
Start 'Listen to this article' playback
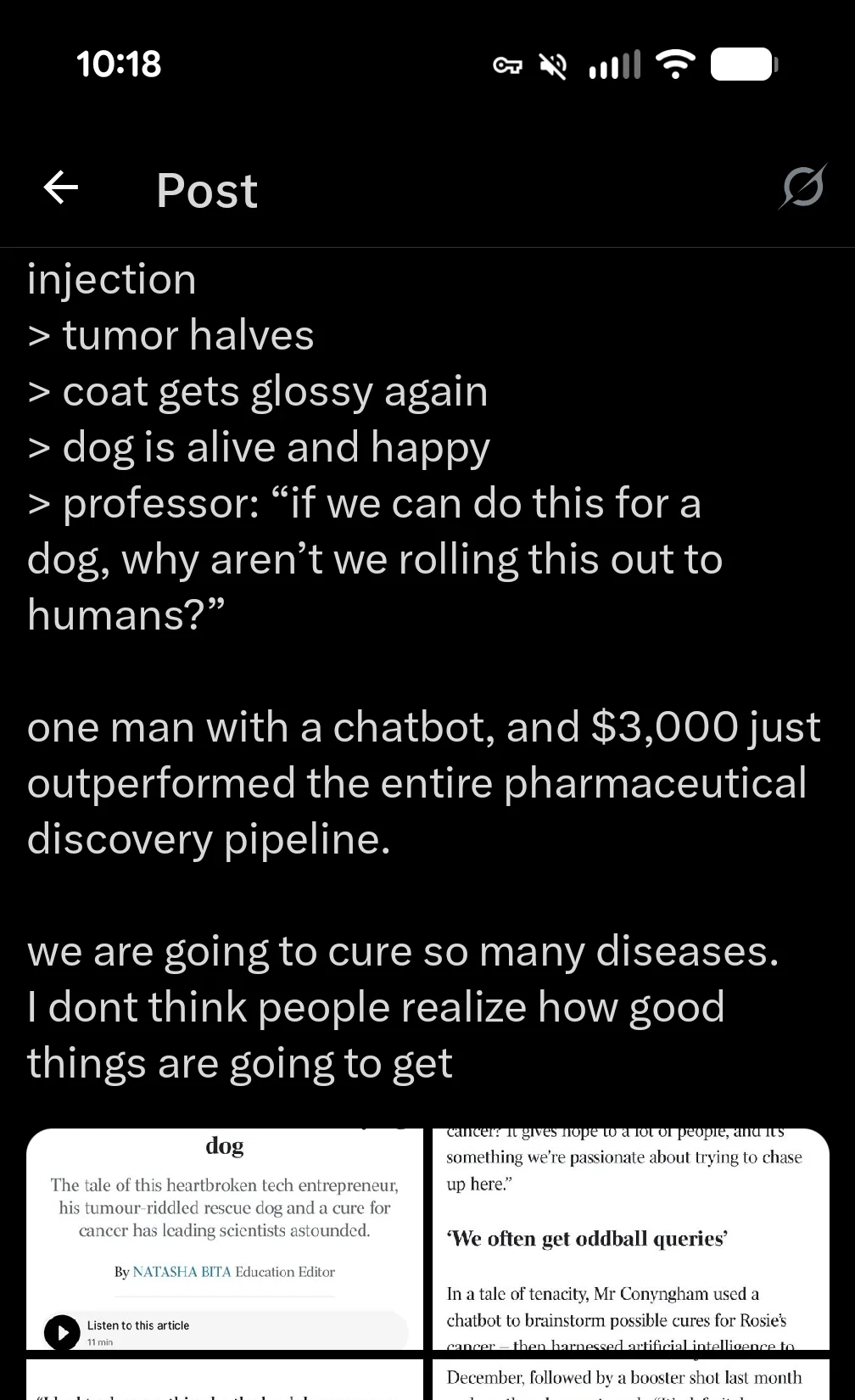pyautogui.click(x=63, y=1332)
